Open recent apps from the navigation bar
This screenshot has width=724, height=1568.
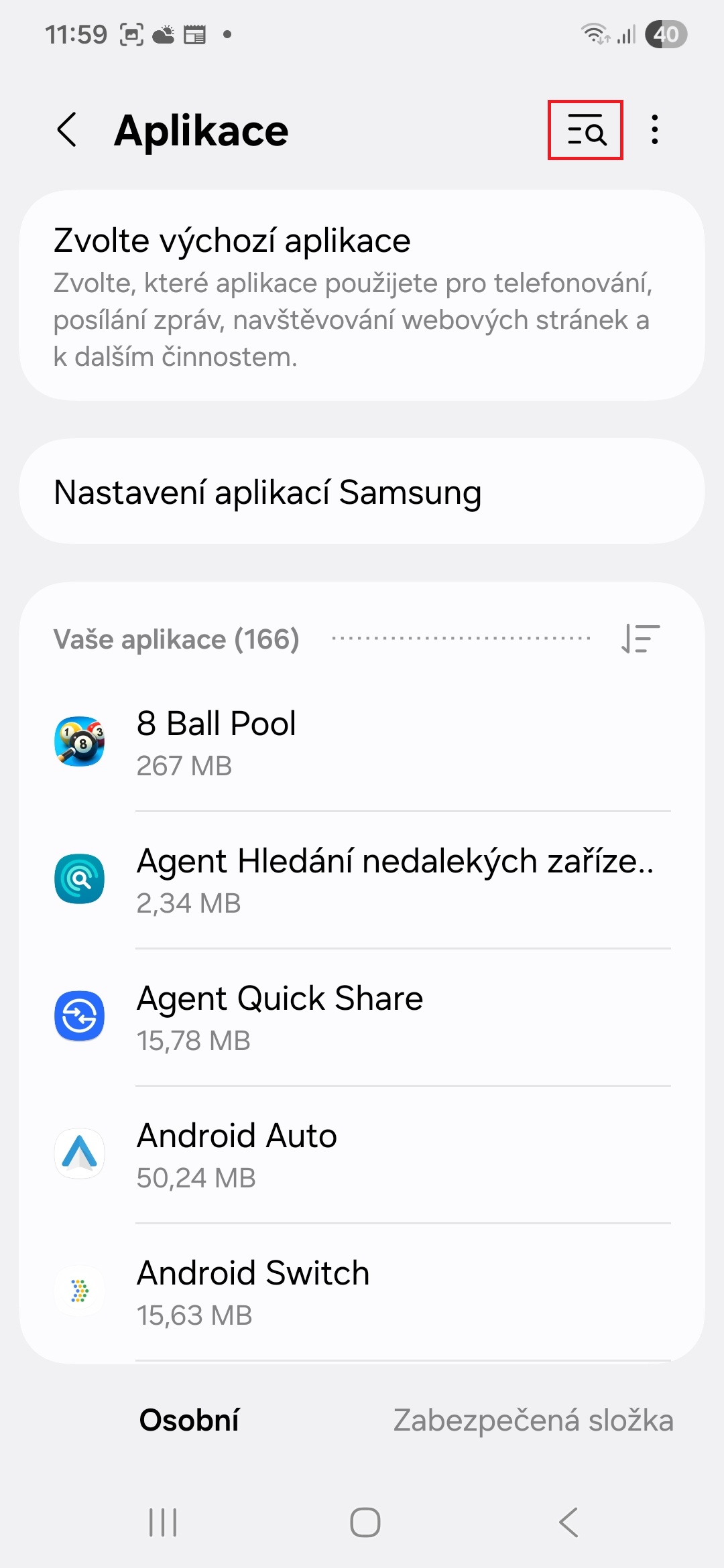pos(163,1522)
